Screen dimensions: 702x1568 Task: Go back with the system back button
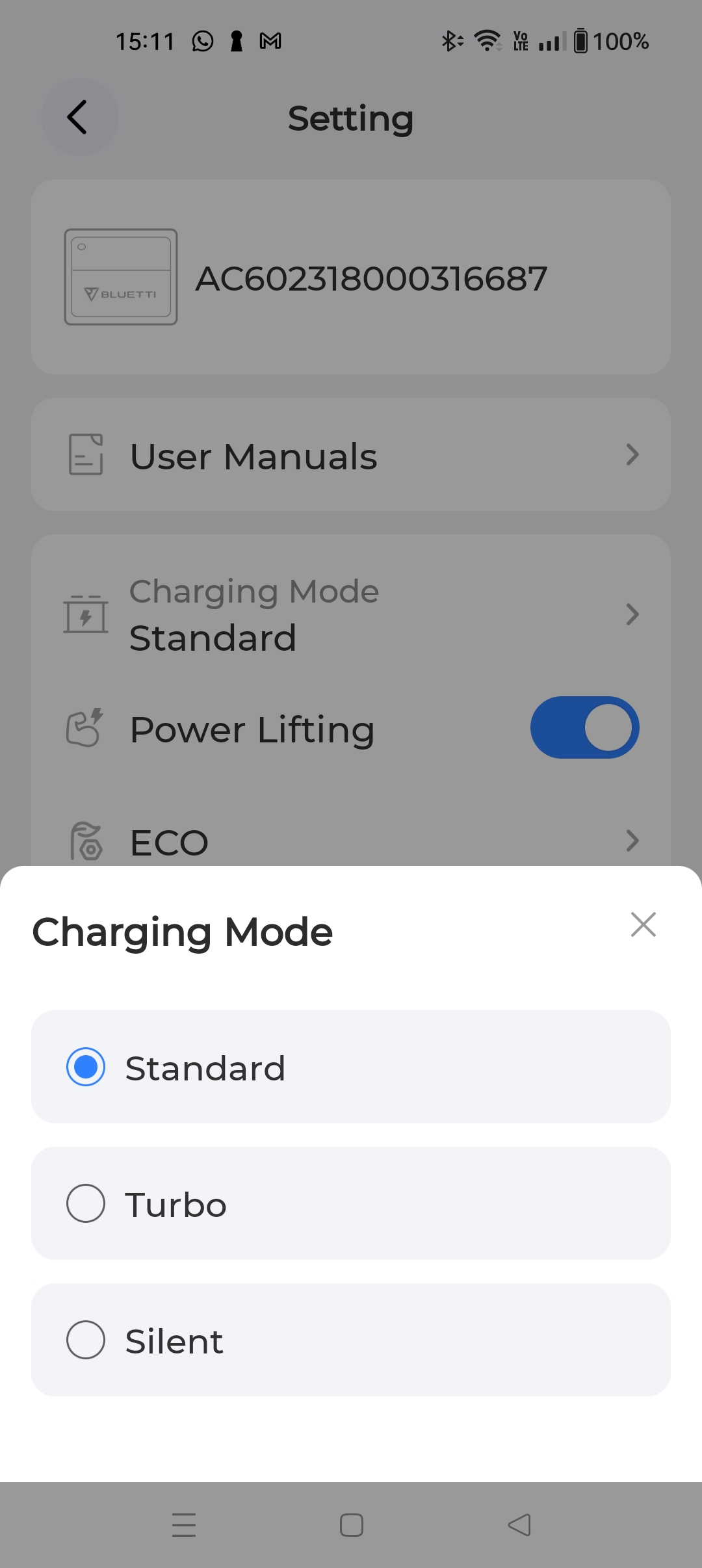point(519,1525)
